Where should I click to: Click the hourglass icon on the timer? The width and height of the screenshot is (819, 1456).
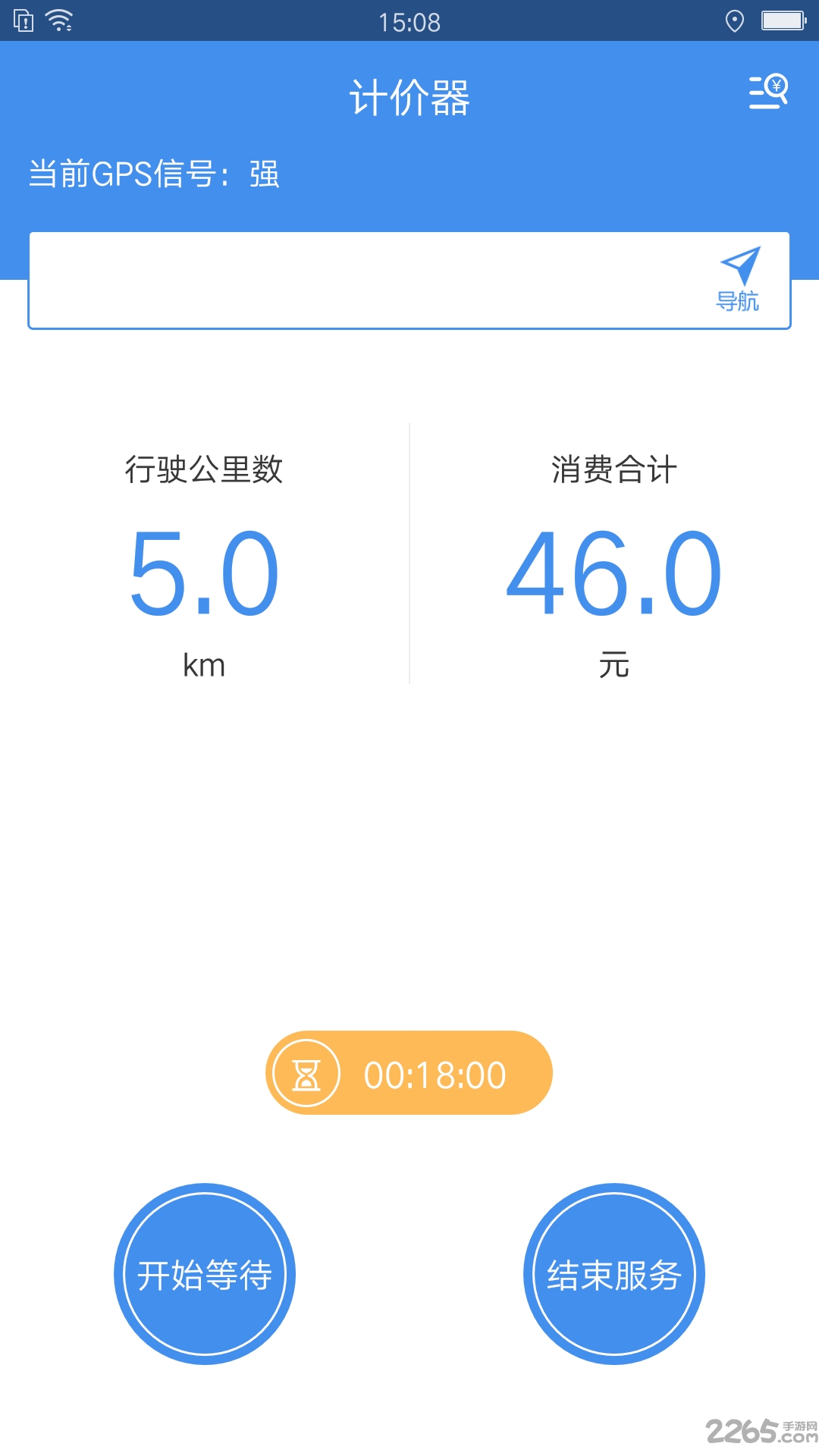tap(308, 1072)
